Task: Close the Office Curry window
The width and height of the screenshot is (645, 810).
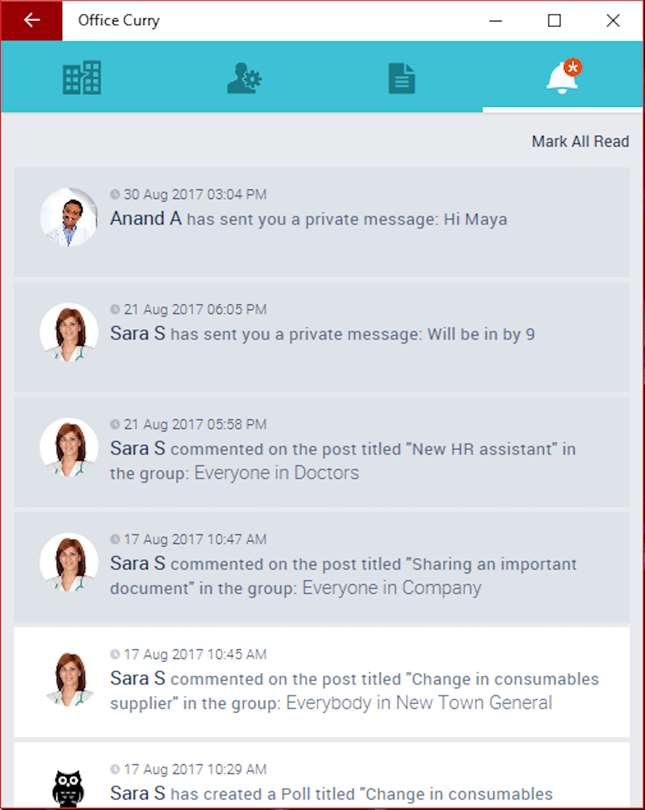Action: [x=613, y=20]
